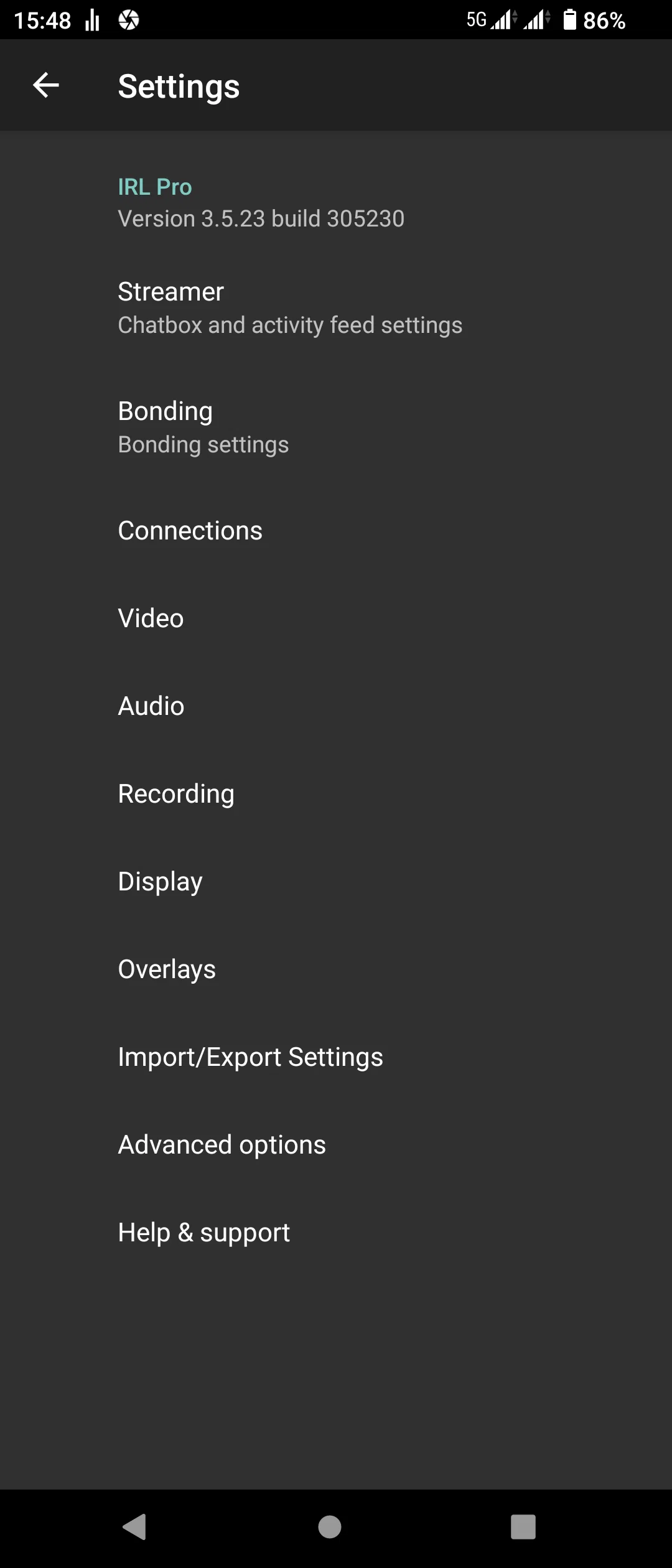Open Audio settings
This screenshot has width=672, height=1568.
pos(336,706)
